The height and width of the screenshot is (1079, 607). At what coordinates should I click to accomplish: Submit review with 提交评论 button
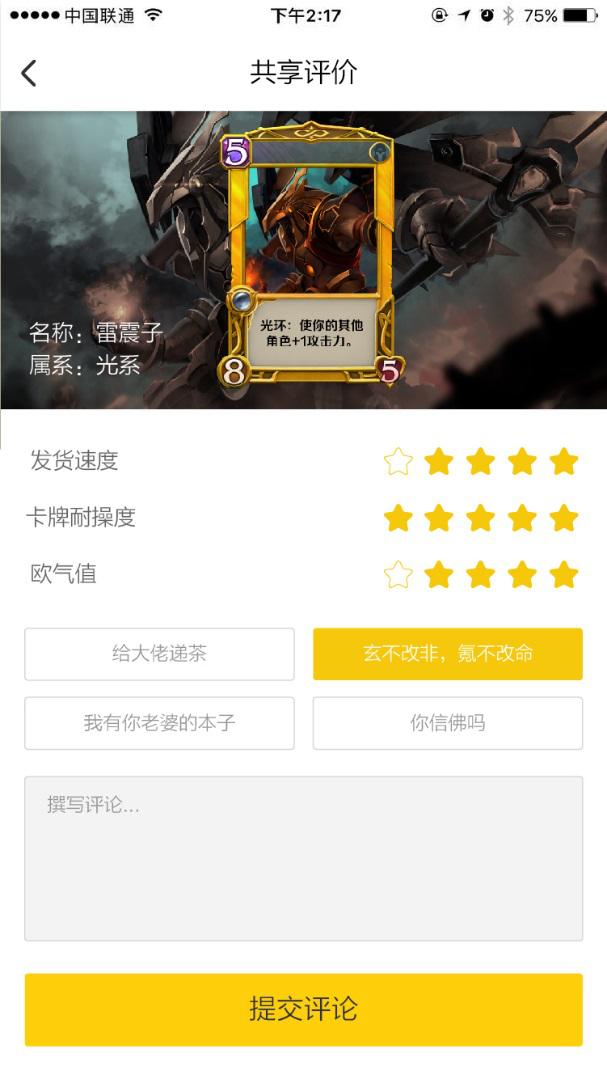[x=303, y=1009]
